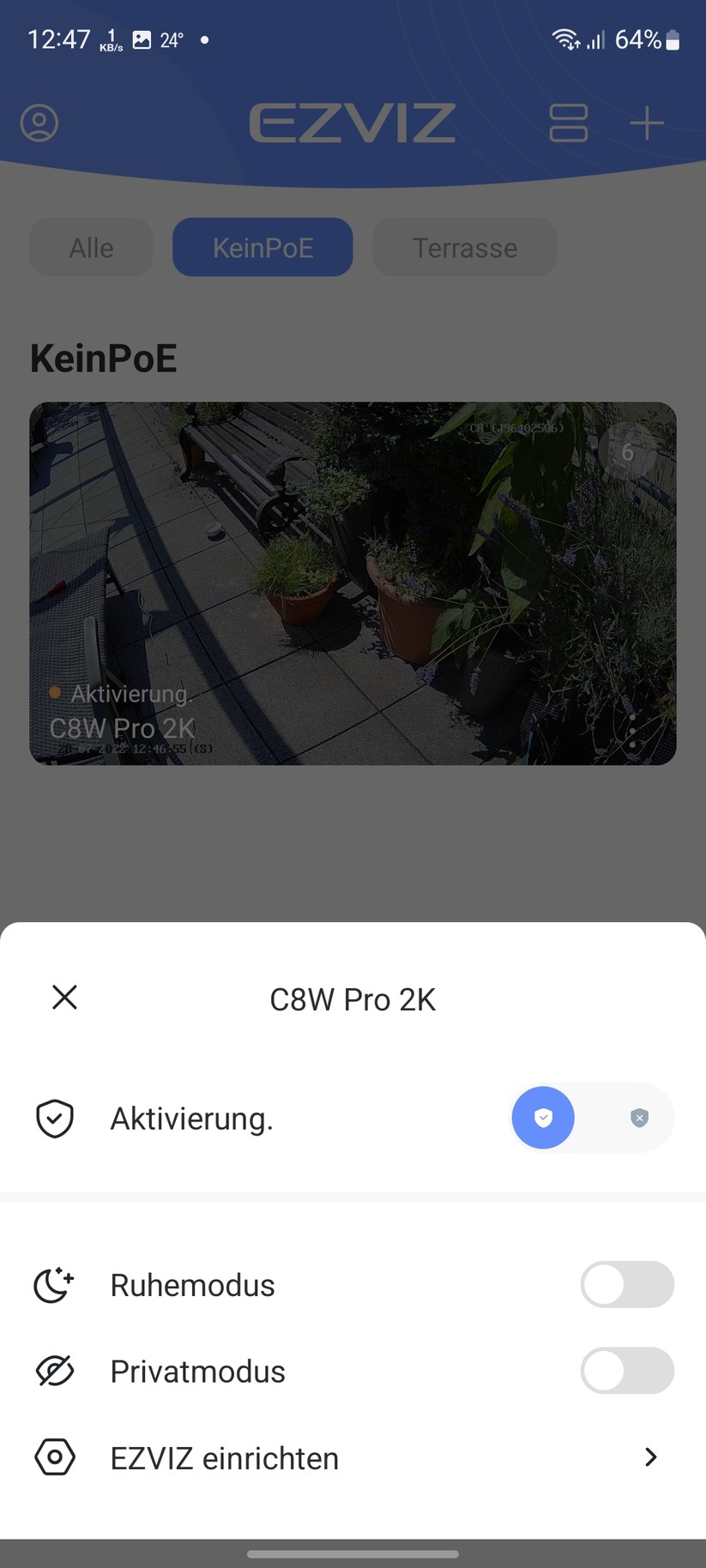The width and height of the screenshot is (706, 1568).
Task: Tap the camera count badge showing 6
Action: click(629, 452)
